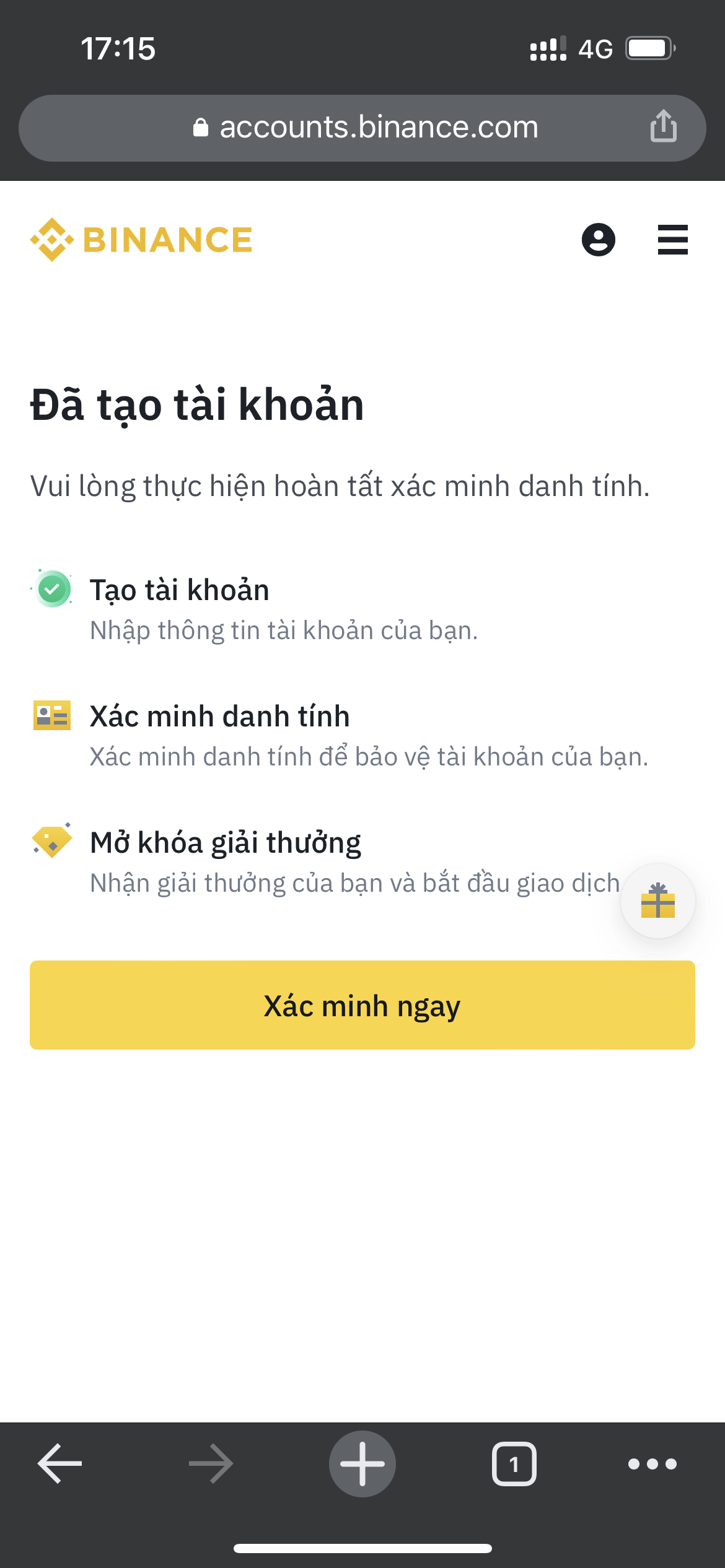Share the page from the address bar
The image size is (725, 1568).
click(663, 126)
